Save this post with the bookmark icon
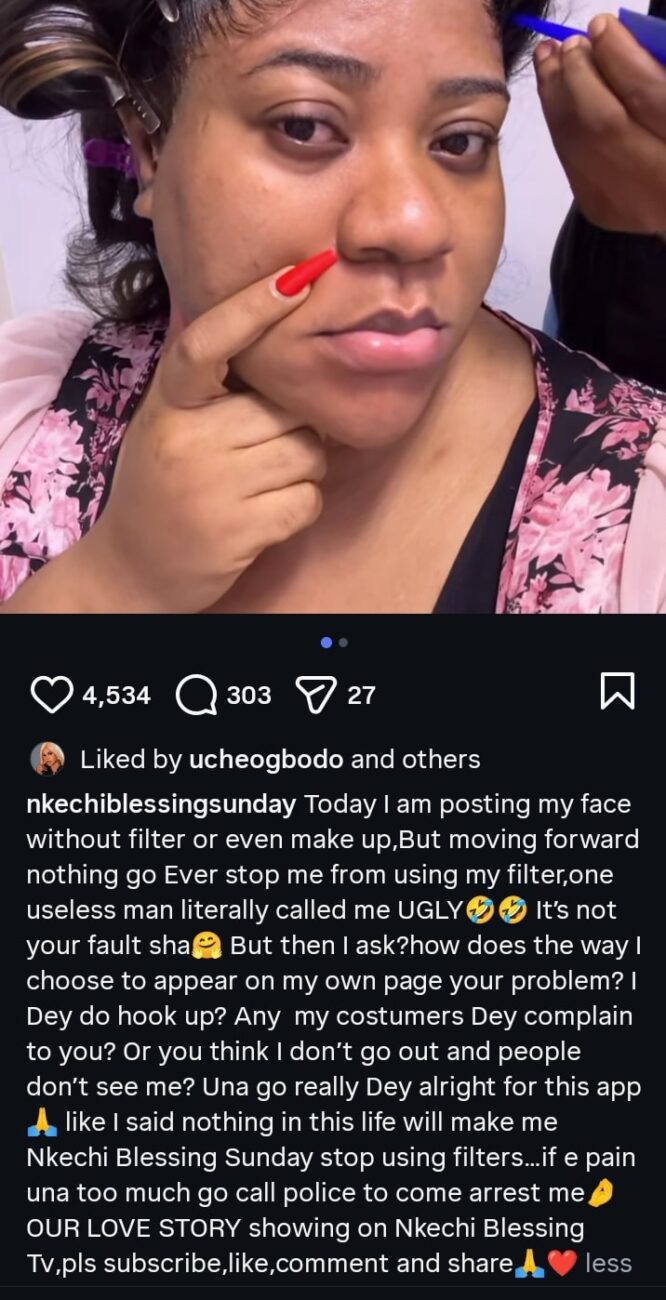 pos(617,692)
